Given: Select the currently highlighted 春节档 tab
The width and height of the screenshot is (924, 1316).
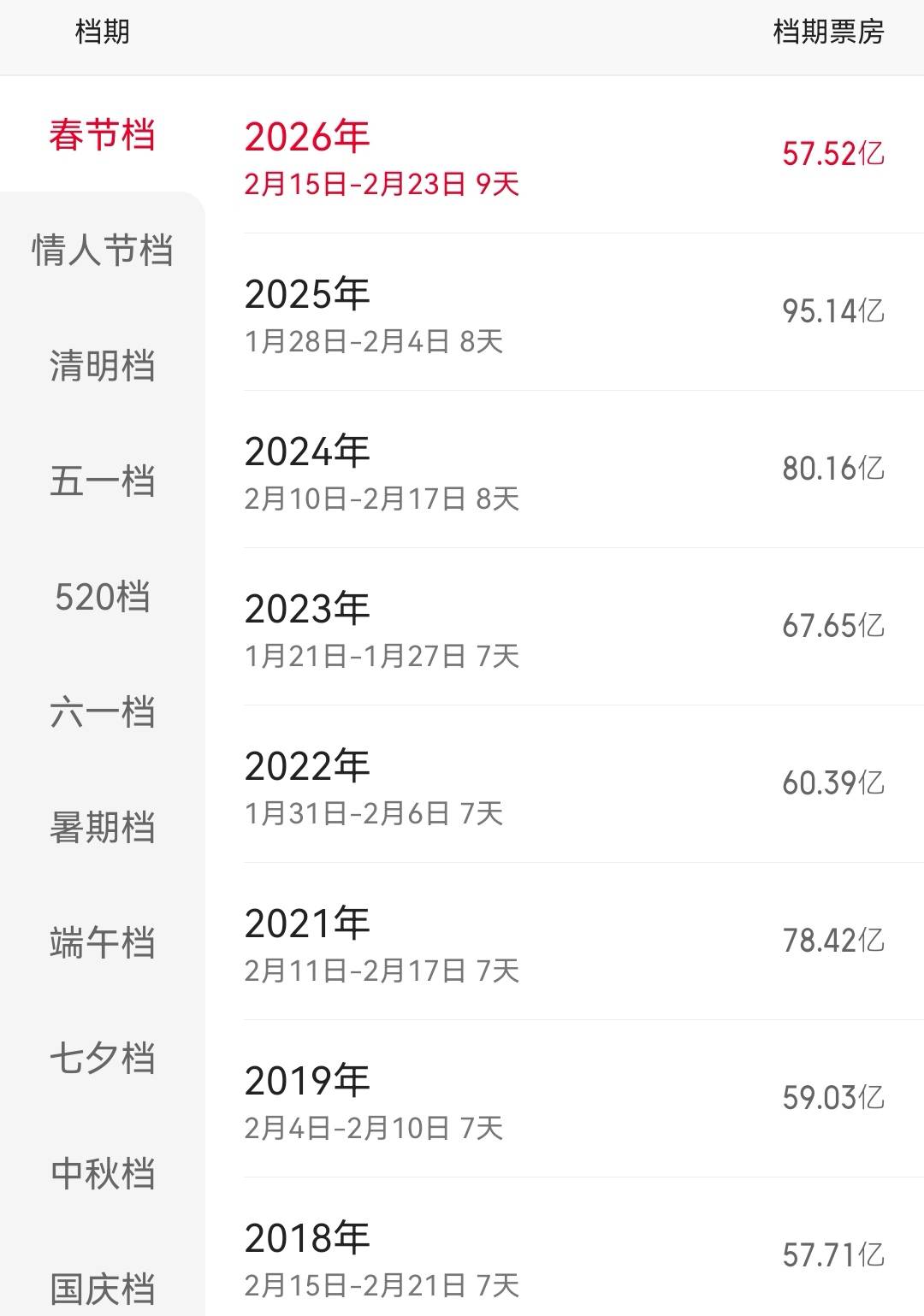Looking at the screenshot, I should tap(103, 135).
